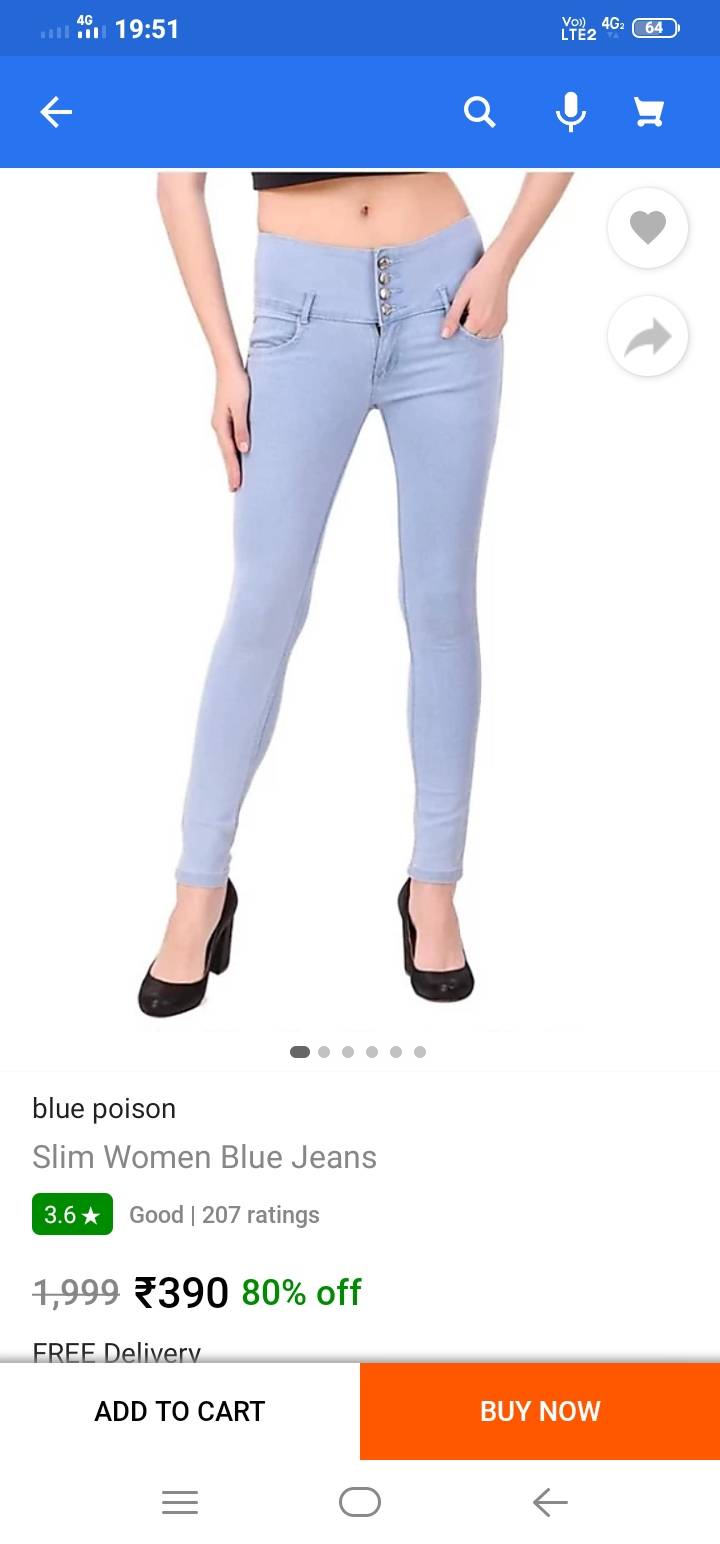Open search from the top bar

tap(480, 112)
